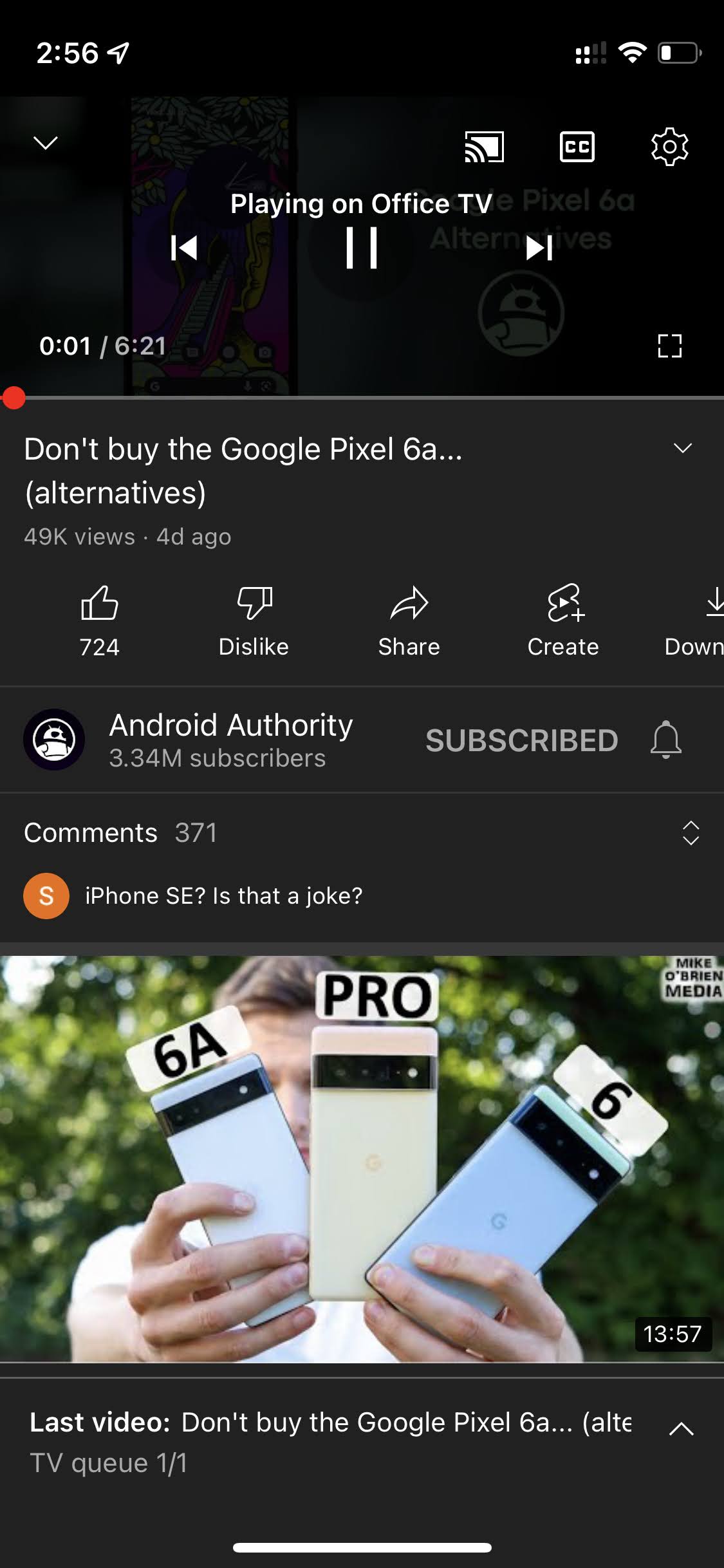Toggle closed captions
724x1568 pixels.
tap(577, 147)
